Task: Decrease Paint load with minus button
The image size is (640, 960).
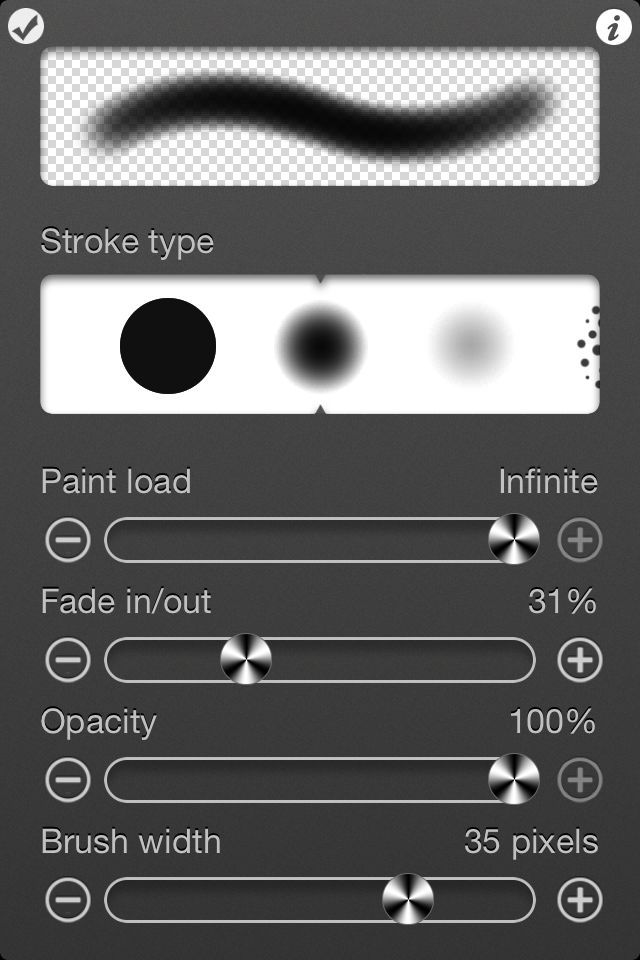Action: [68, 541]
